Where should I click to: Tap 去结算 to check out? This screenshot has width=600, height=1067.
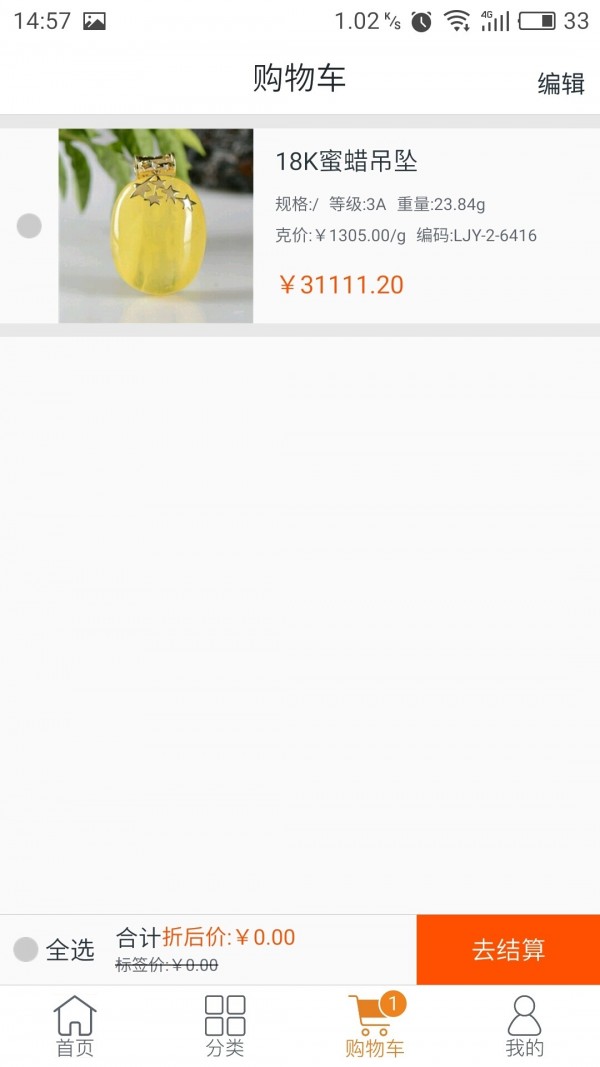(508, 949)
